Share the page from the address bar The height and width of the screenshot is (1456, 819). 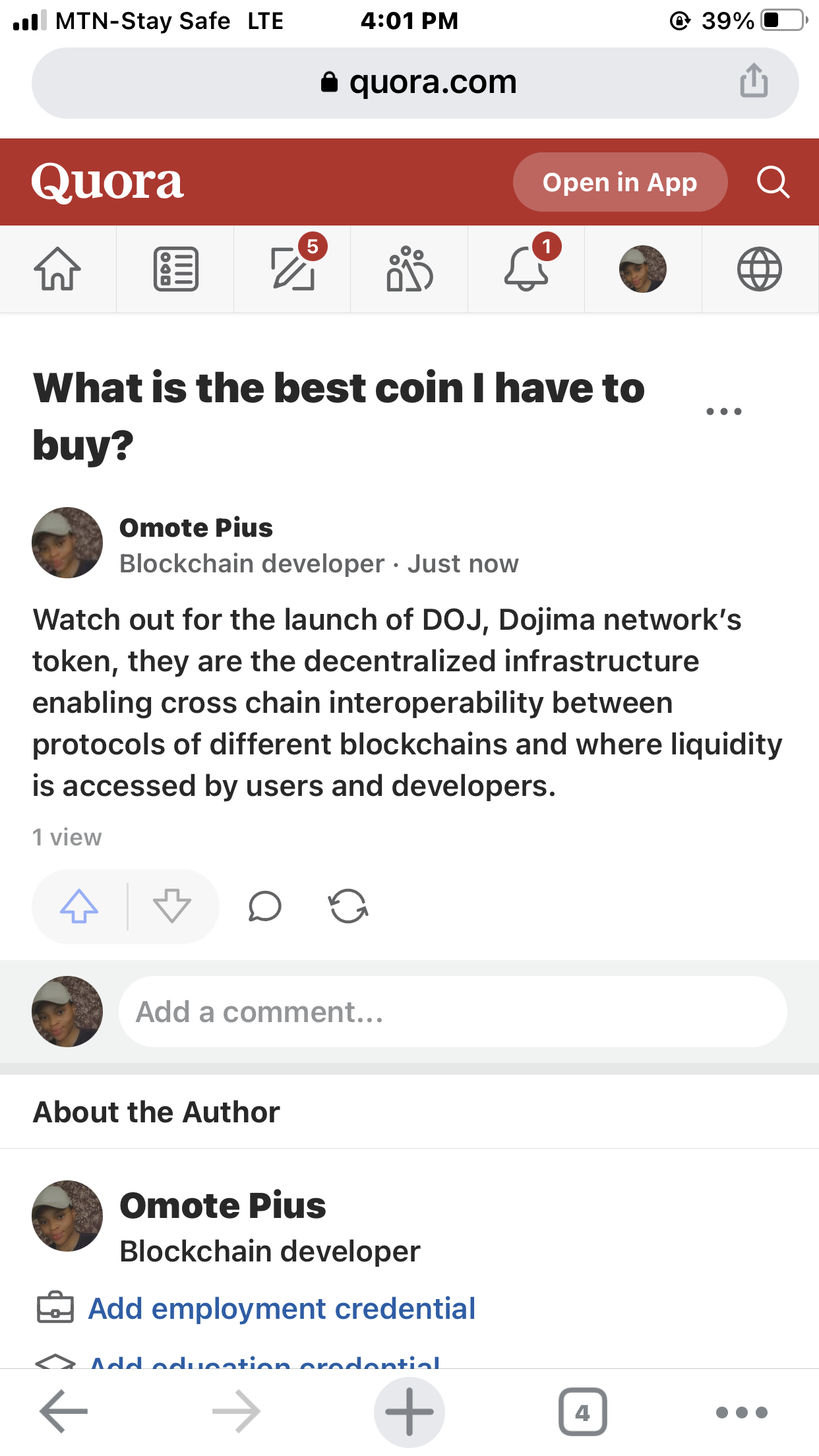754,81
